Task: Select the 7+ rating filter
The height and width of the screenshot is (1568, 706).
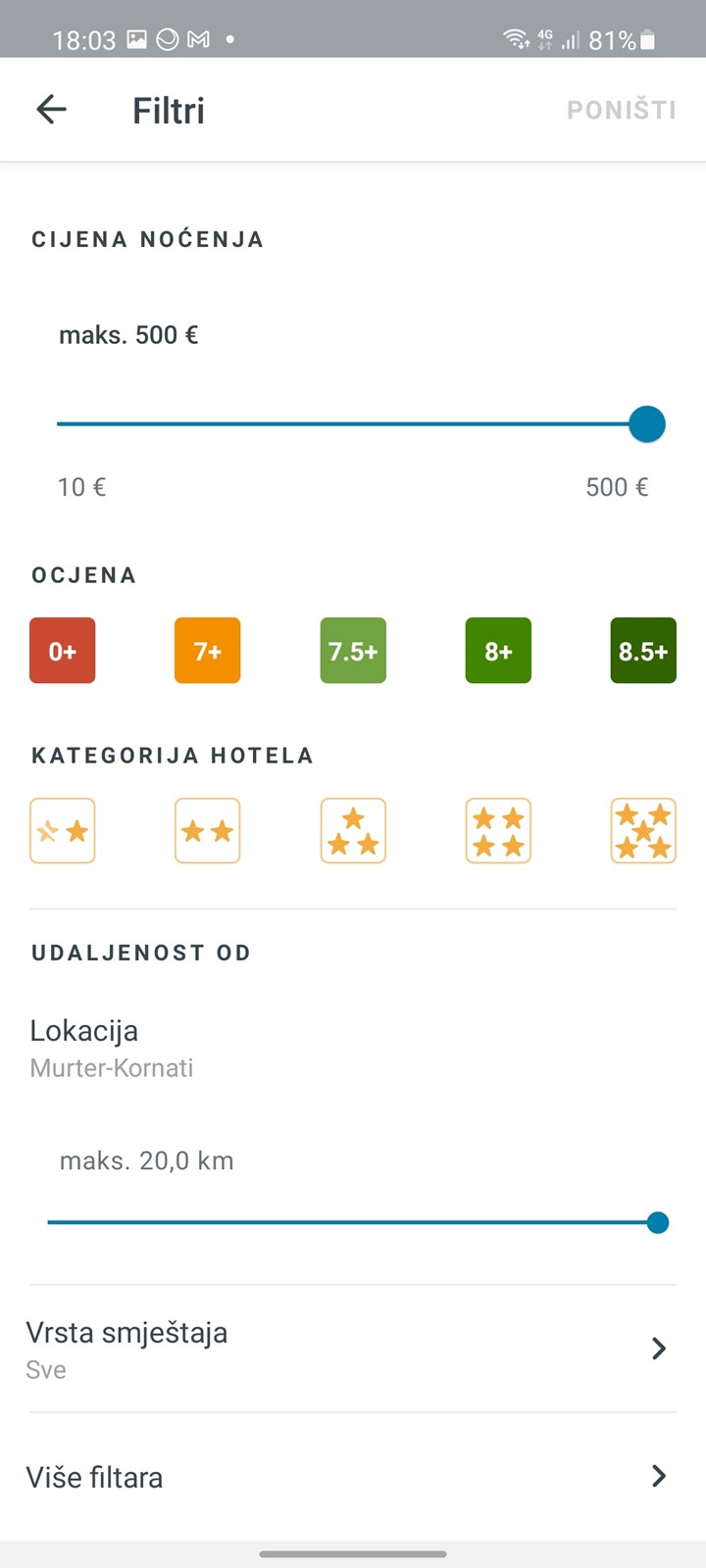Action: point(208,651)
